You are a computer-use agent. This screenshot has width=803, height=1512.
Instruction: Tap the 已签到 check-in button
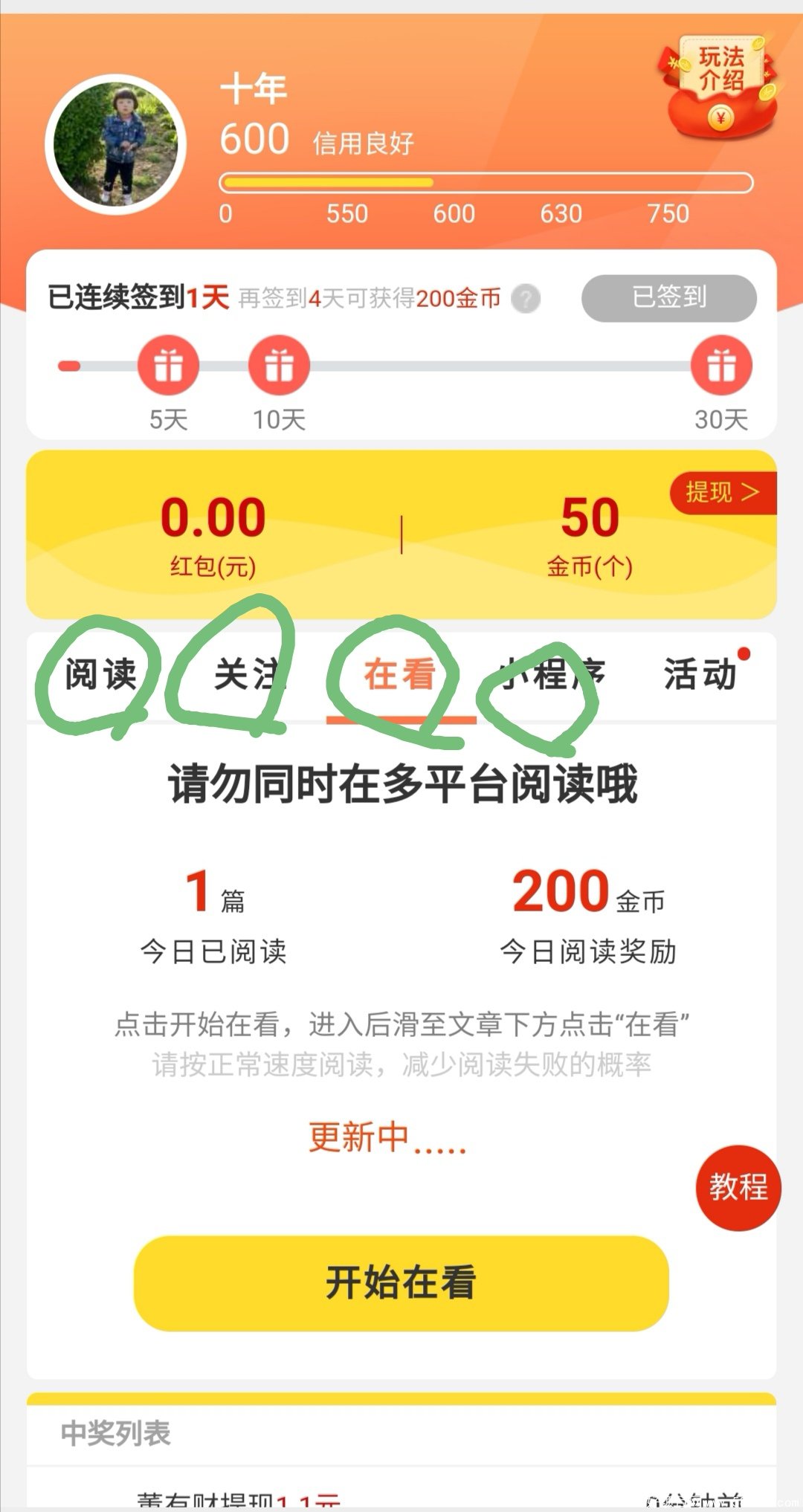[x=668, y=298]
